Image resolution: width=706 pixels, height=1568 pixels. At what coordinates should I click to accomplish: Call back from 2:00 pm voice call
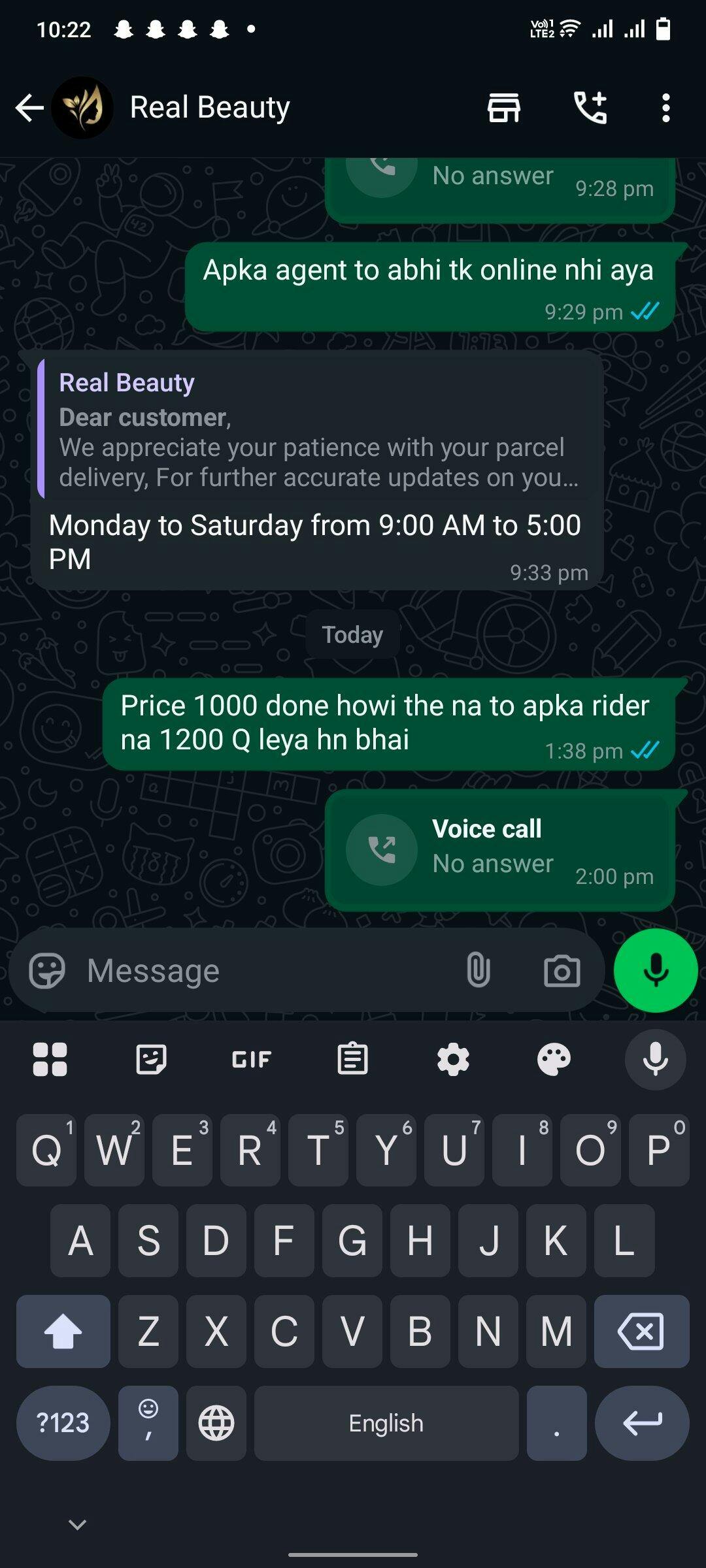pyautogui.click(x=382, y=849)
